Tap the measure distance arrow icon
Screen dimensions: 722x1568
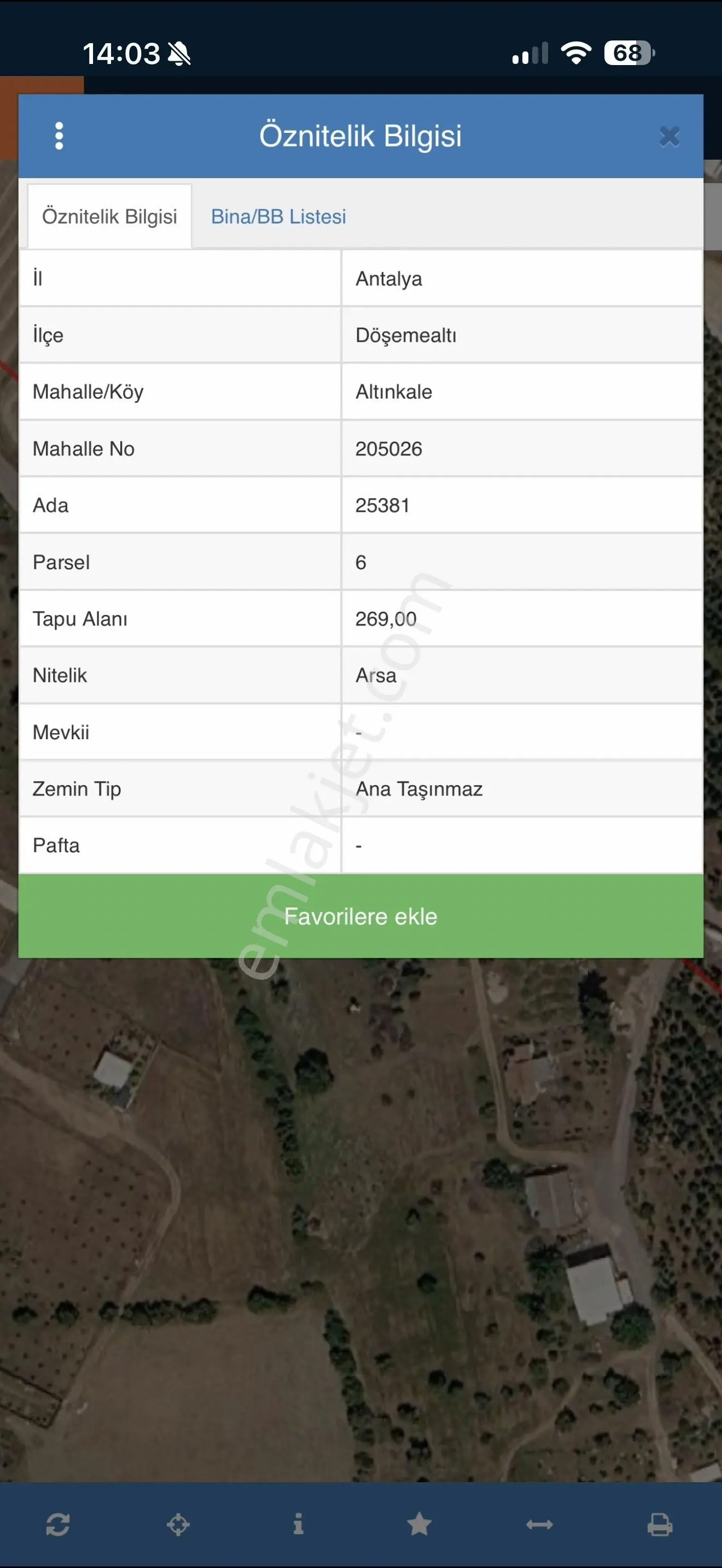pos(539,1524)
